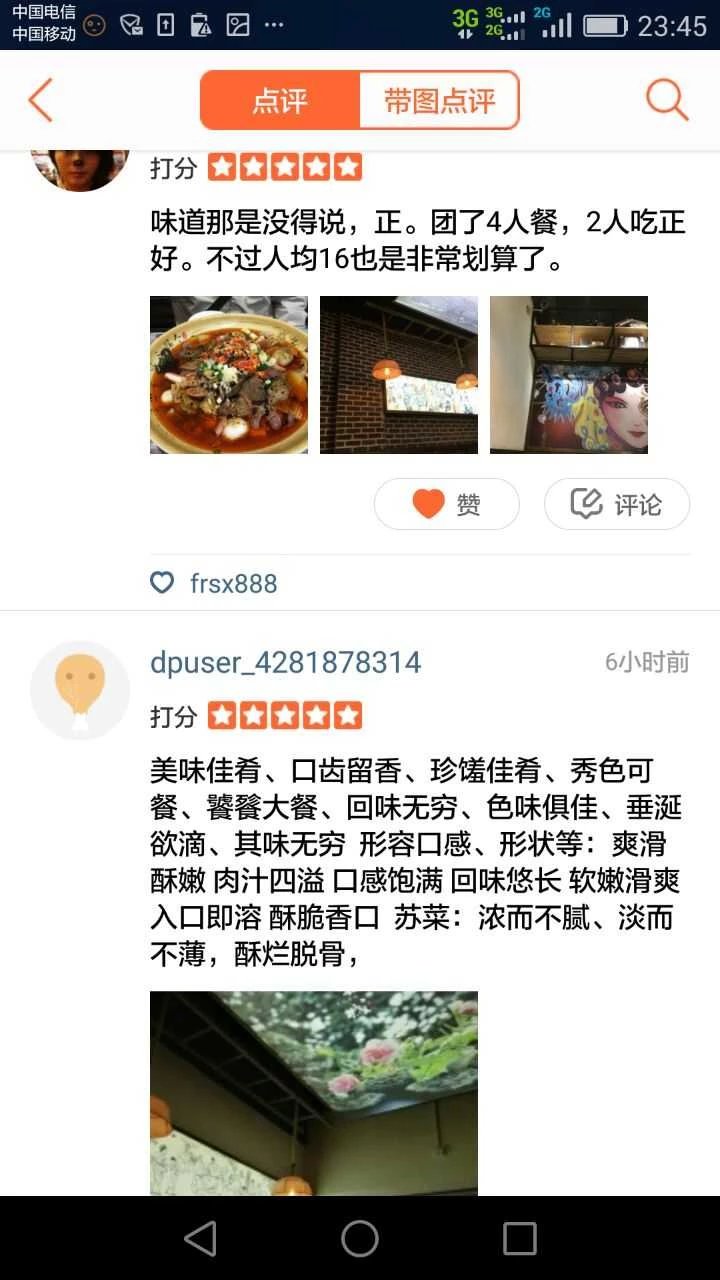
Task: Like the review with the 赞 button
Action: [x=446, y=504]
